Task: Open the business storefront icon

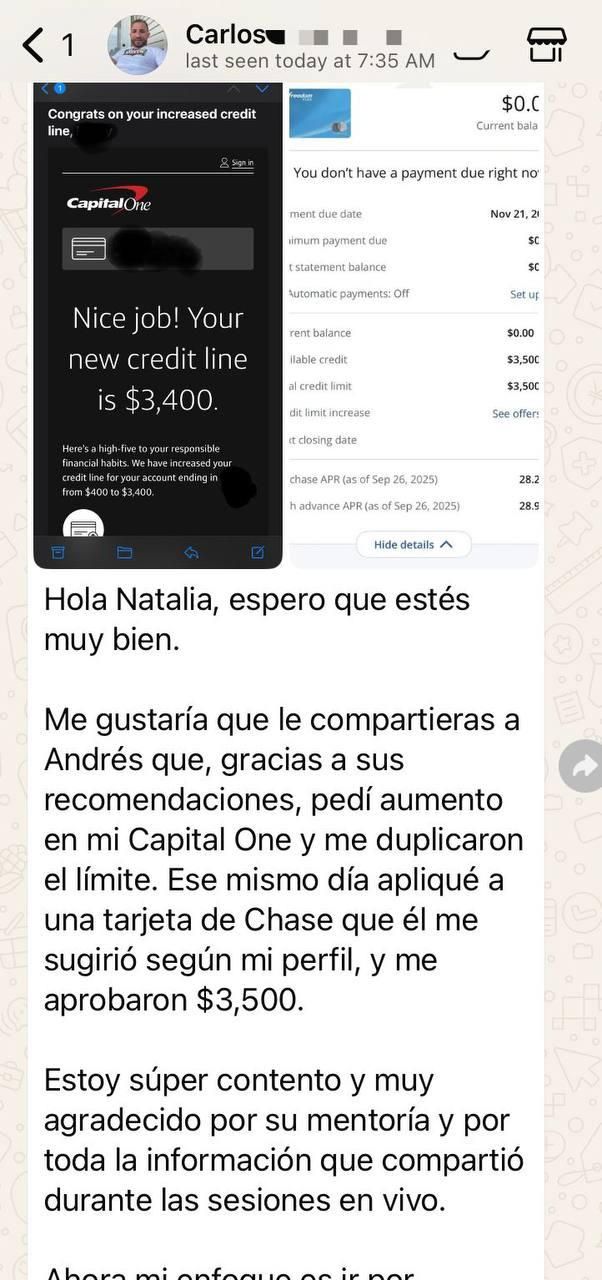Action: click(546, 45)
